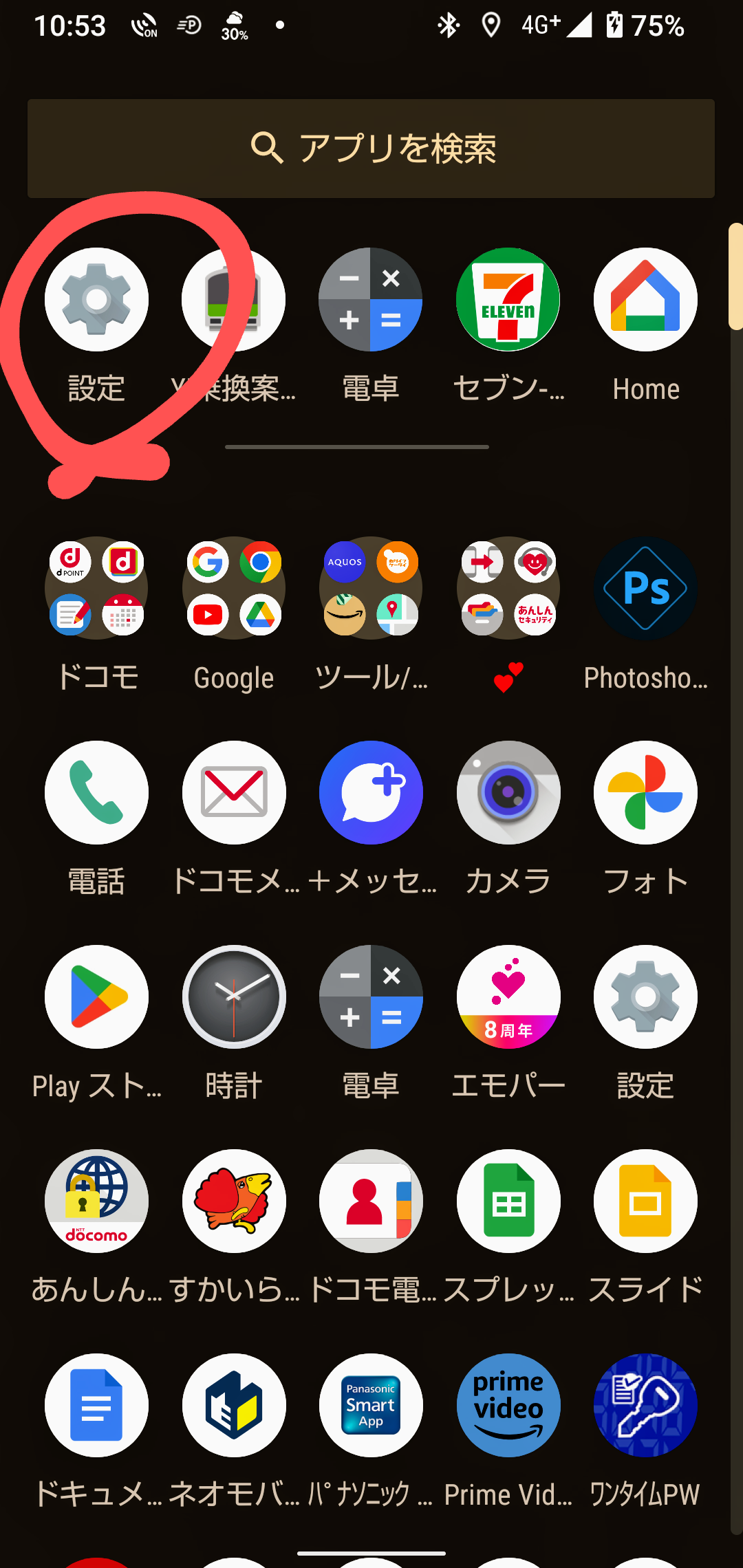Open the エモパー app
Screen dimensions: 743x1568
[x=508, y=997]
